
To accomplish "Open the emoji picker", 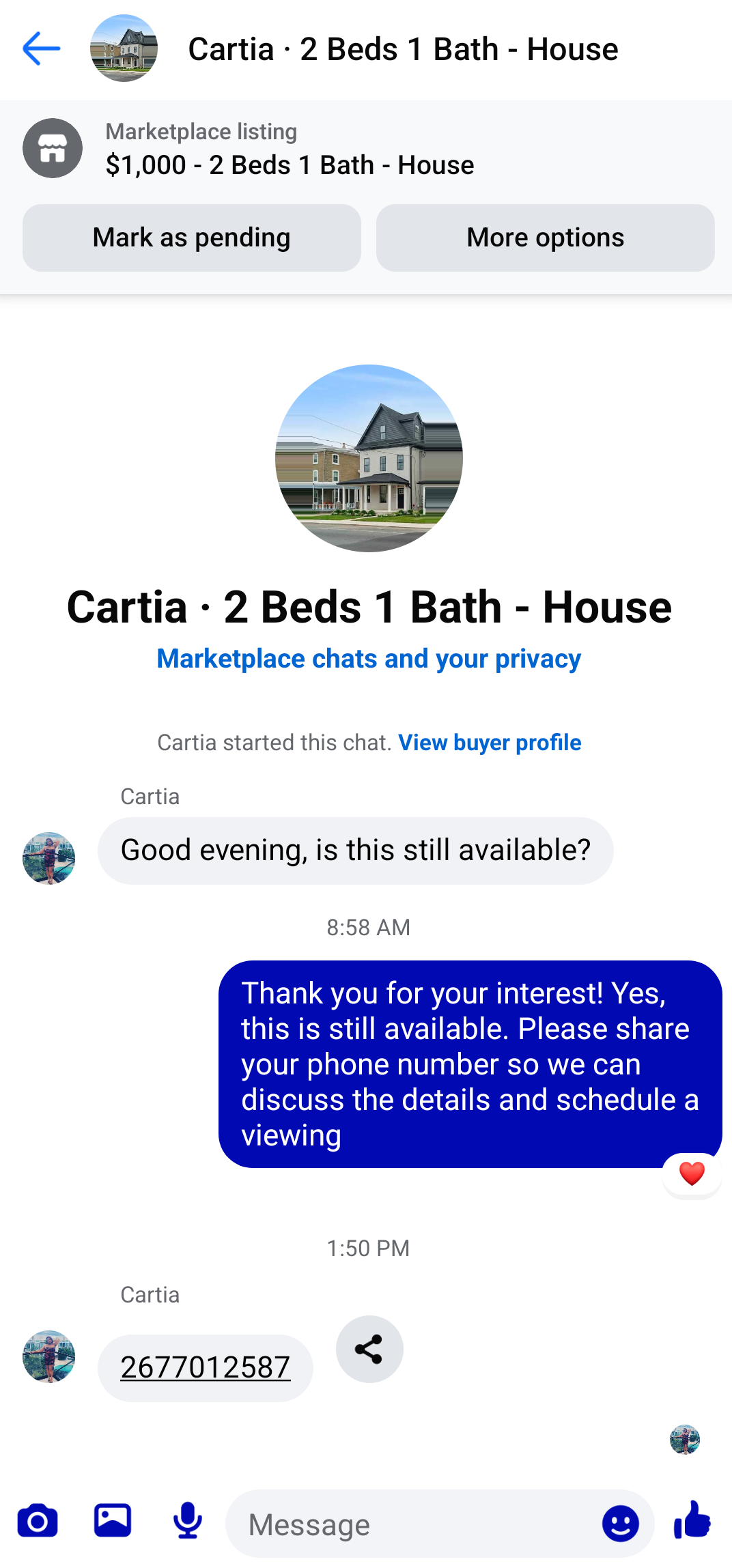I will click(621, 1524).
